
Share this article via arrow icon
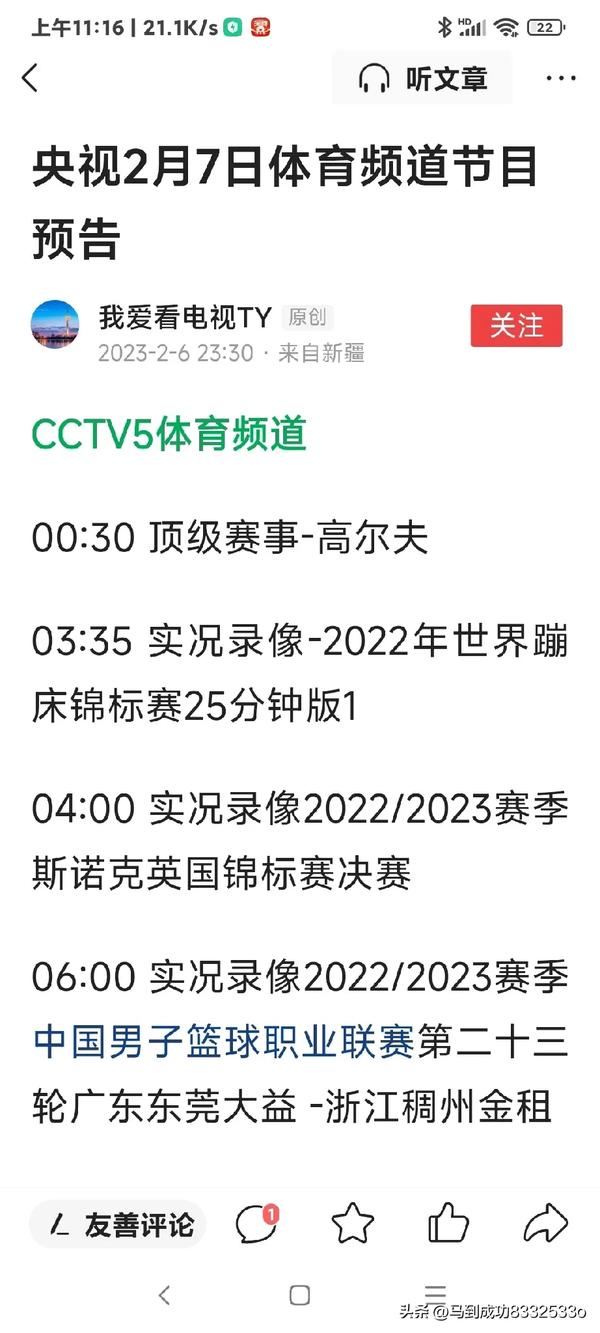click(545, 1224)
